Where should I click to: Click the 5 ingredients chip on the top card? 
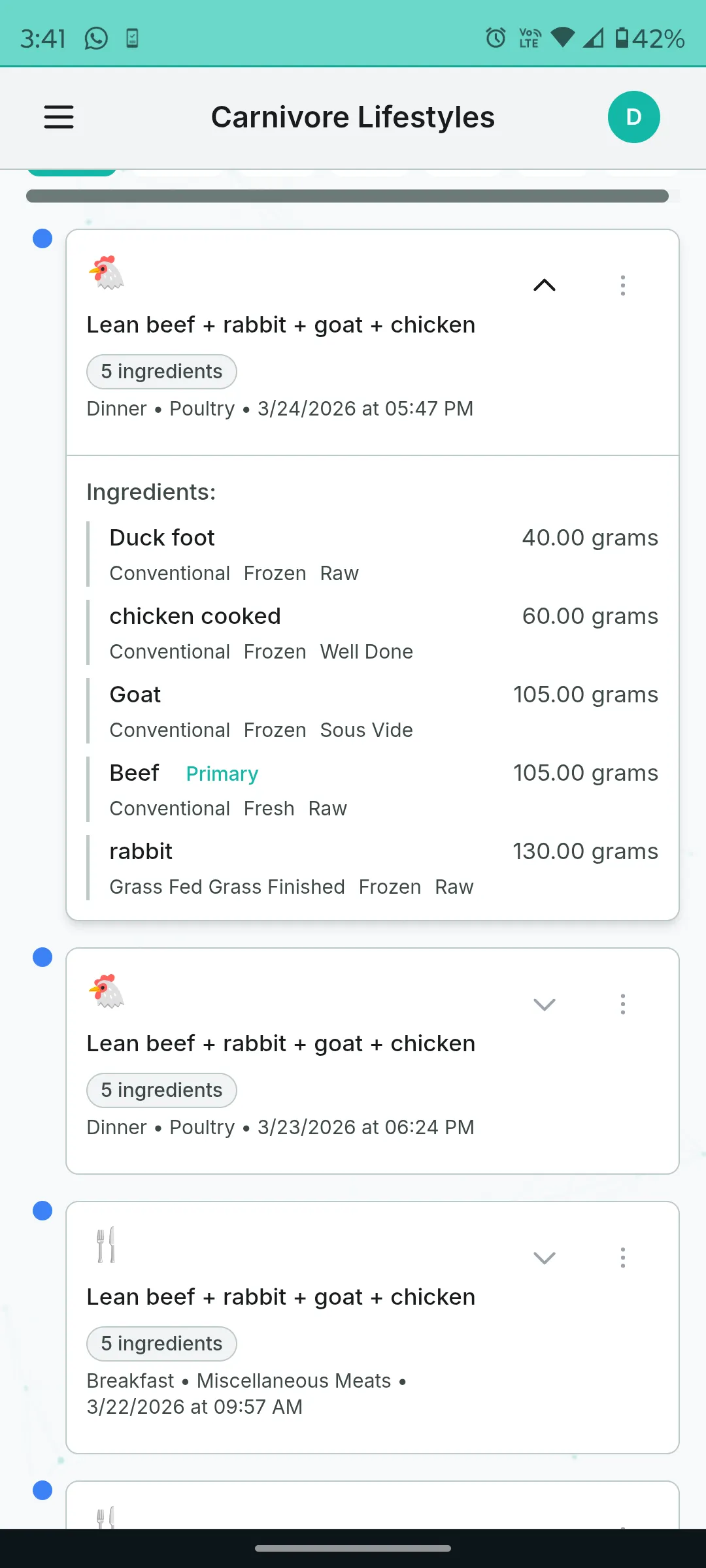tap(161, 371)
